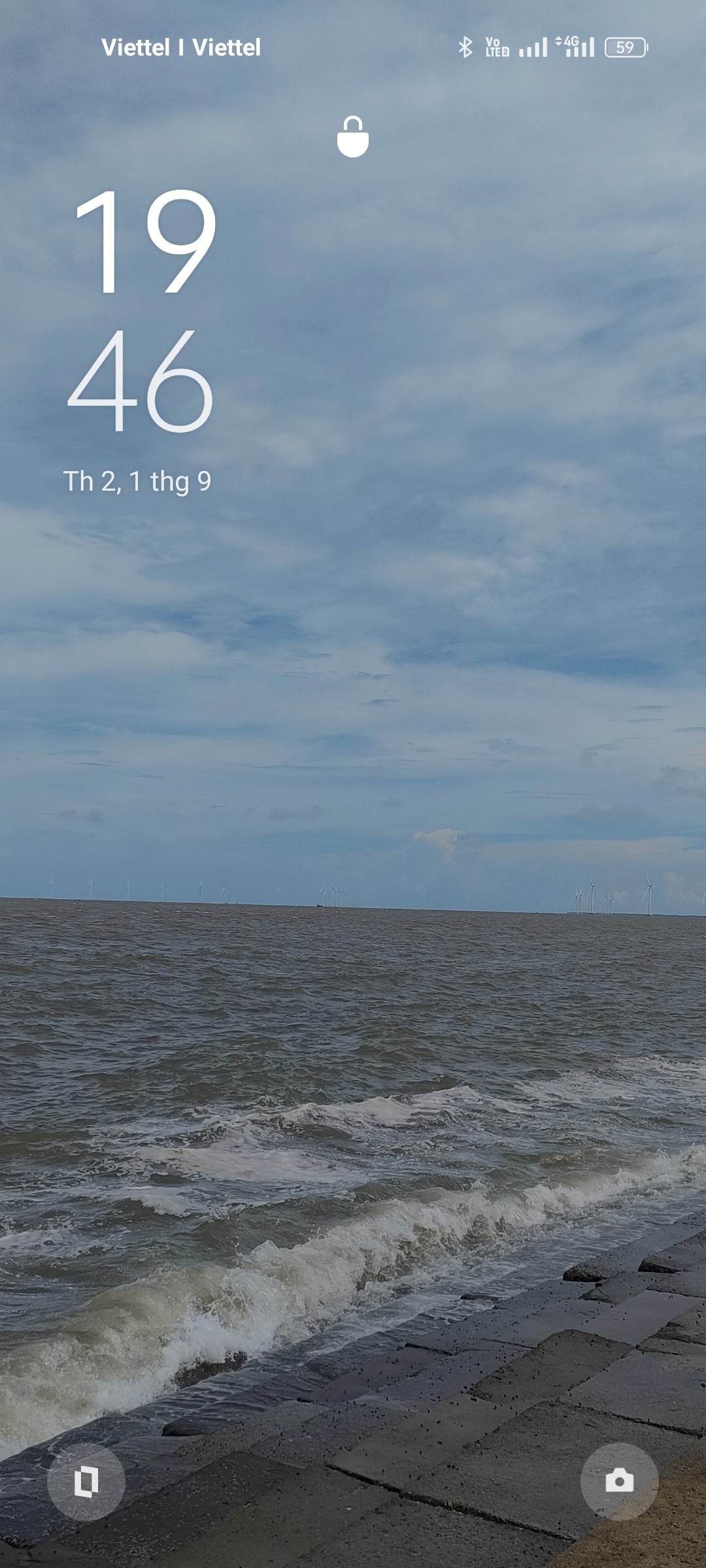
Task: Tap the padlock icon to unlock
Action: [x=353, y=137]
